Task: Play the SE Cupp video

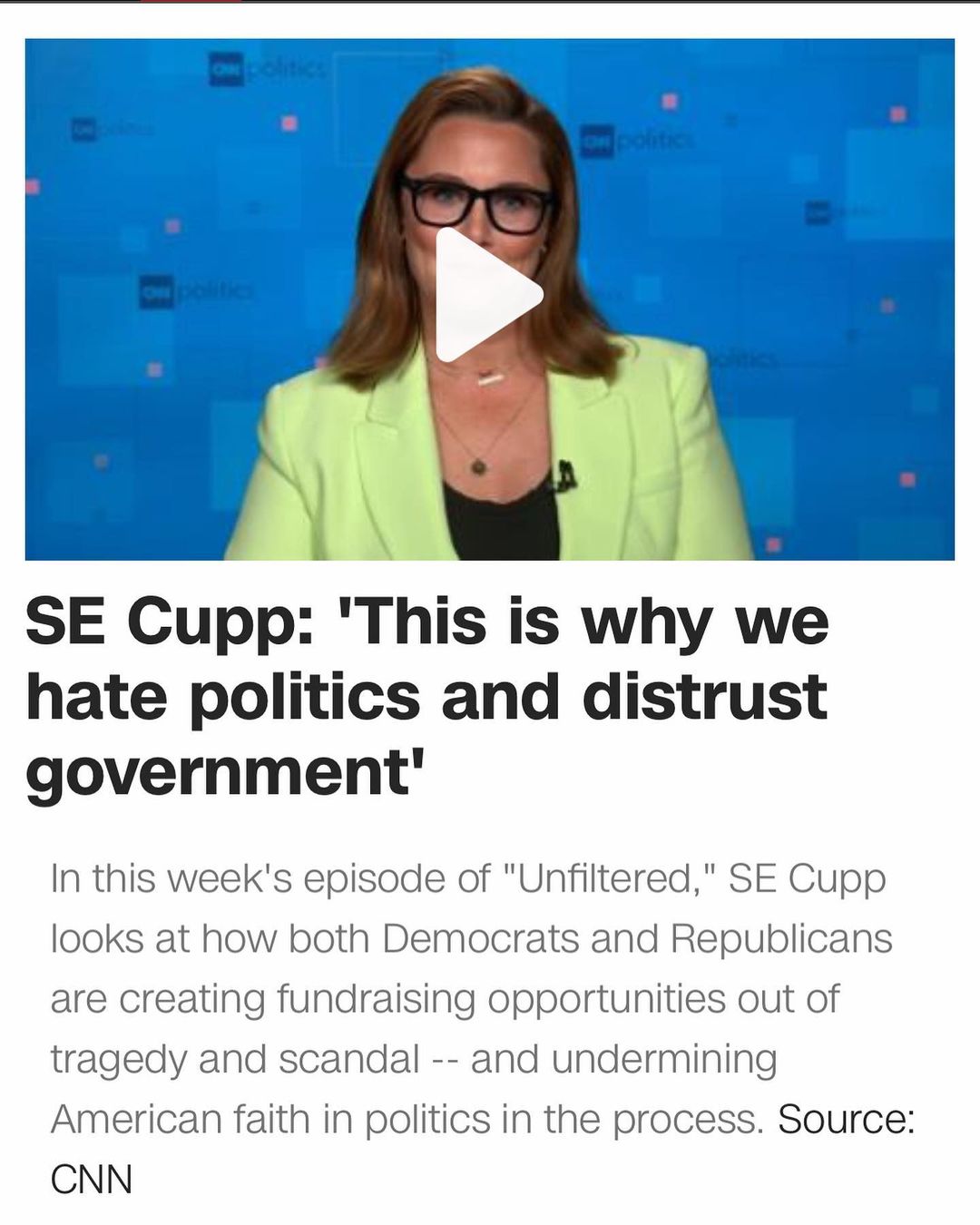Action: 485,295
